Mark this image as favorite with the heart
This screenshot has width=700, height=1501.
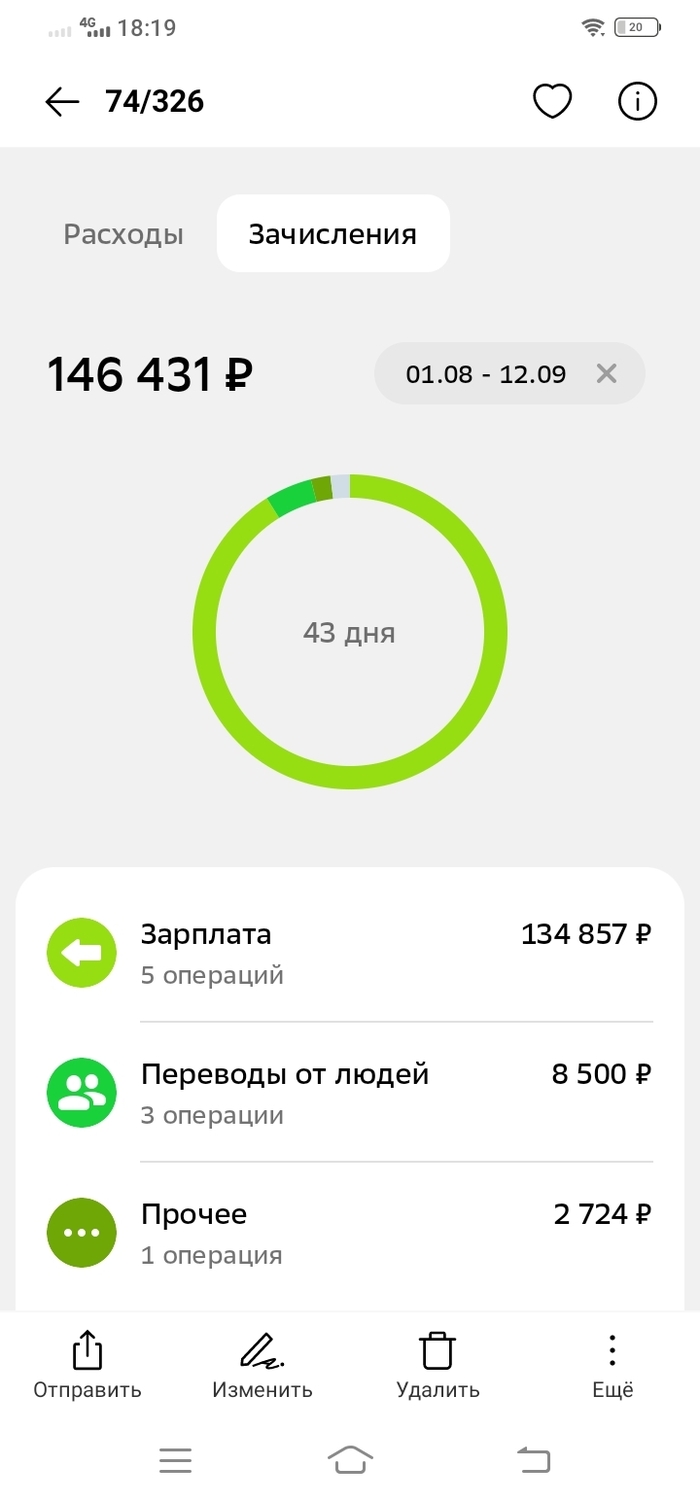pyautogui.click(x=552, y=102)
